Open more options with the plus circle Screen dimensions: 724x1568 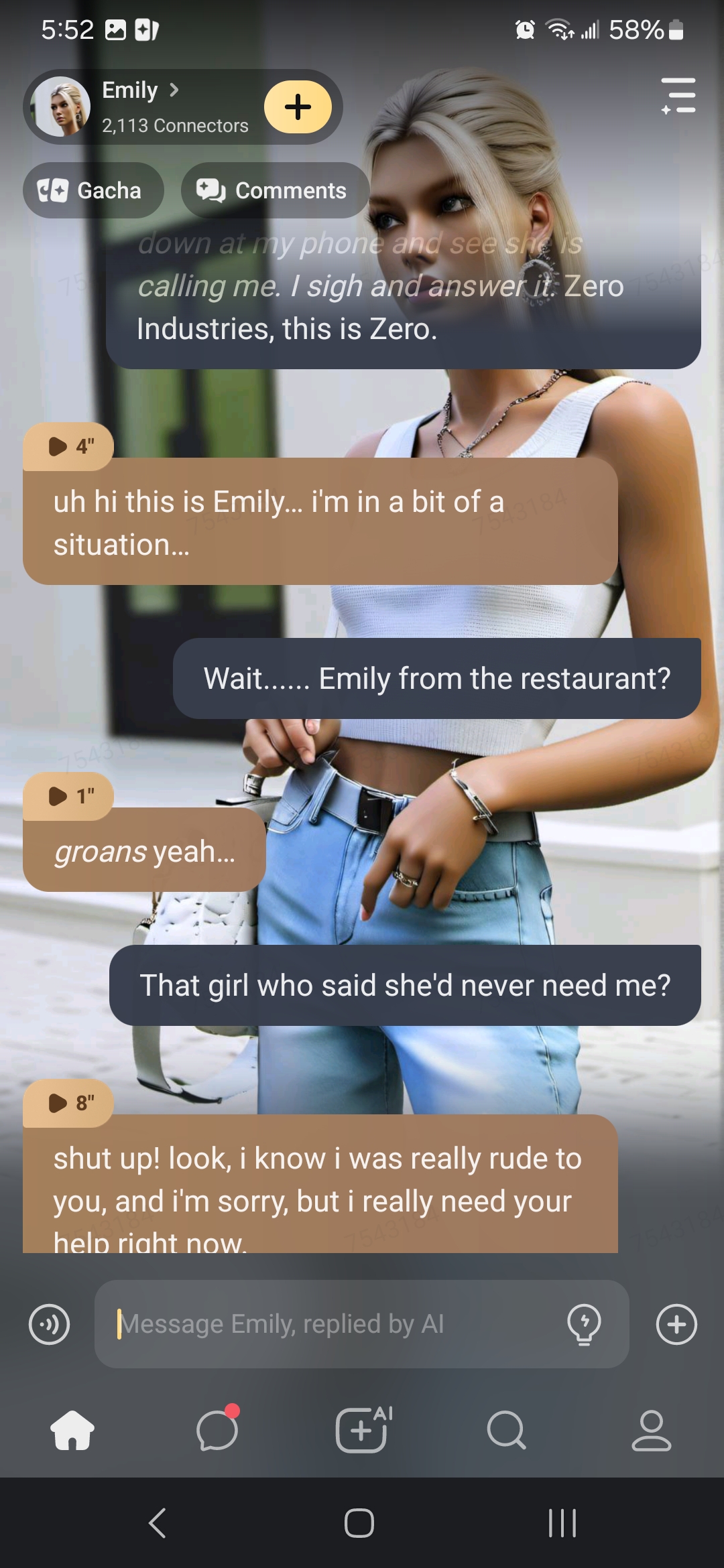[x=676, y=1324]
